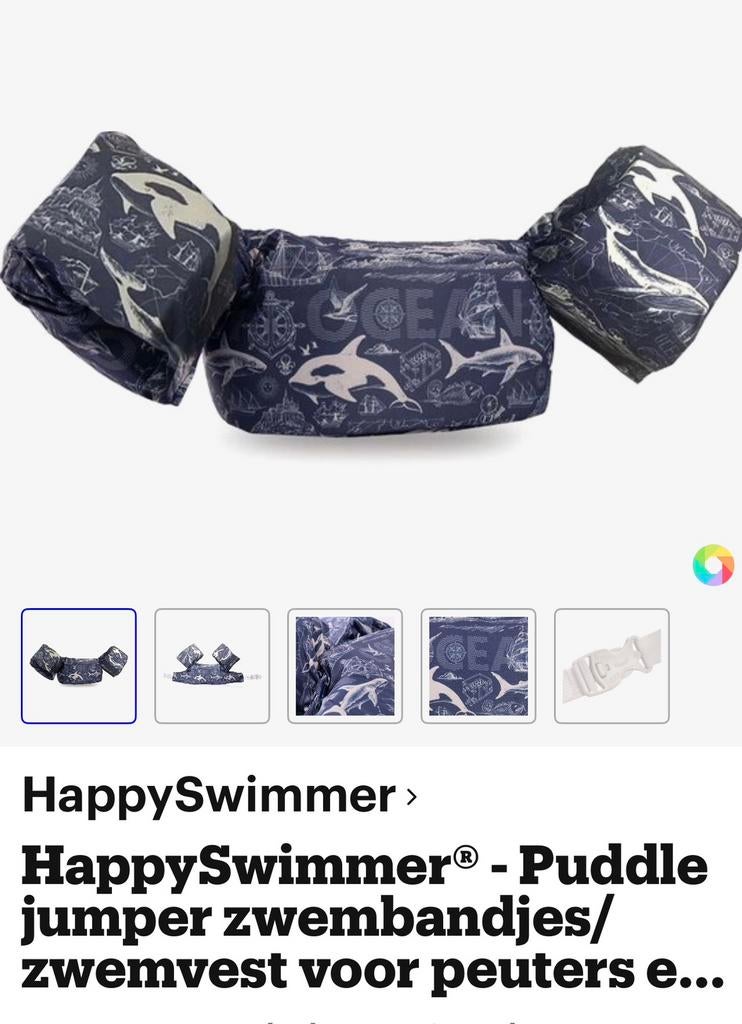Screen dimensions: 742x1024
Task: Show the third thumbnail with the armband close-up
Action: (345, 666)
